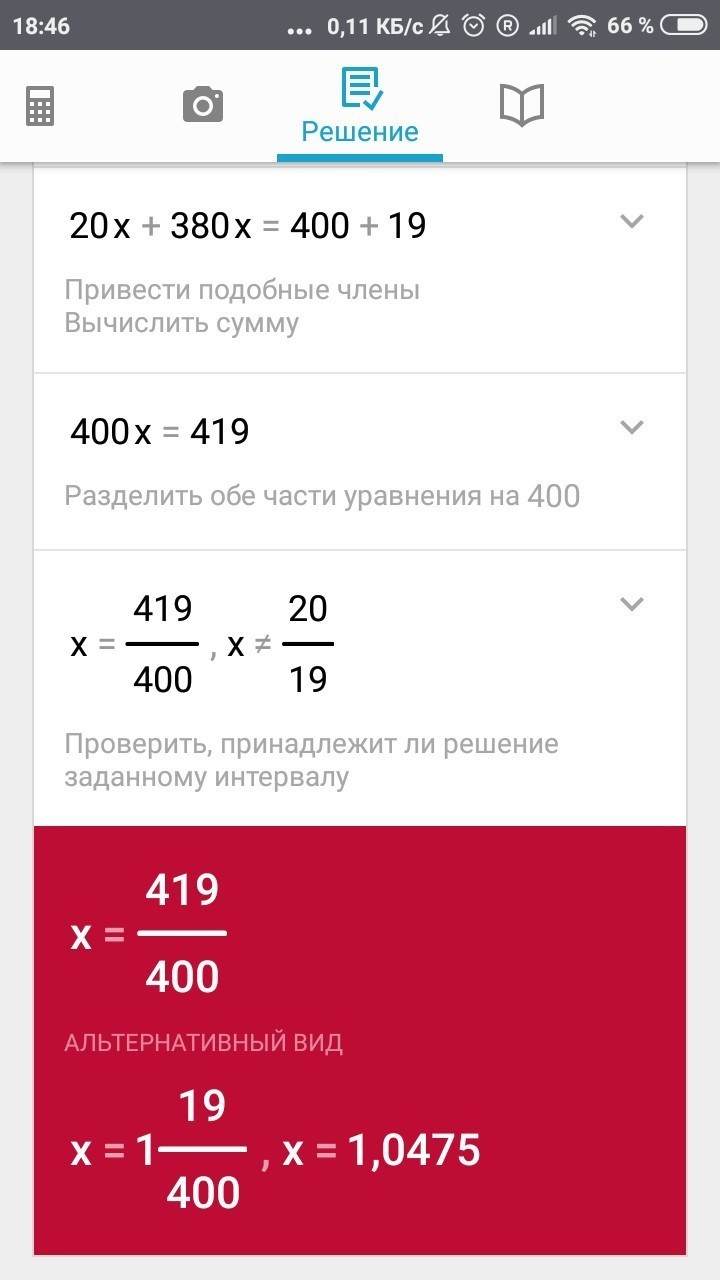Switch to the calculator tab
Screen dimensions: 720x1280
40,105
